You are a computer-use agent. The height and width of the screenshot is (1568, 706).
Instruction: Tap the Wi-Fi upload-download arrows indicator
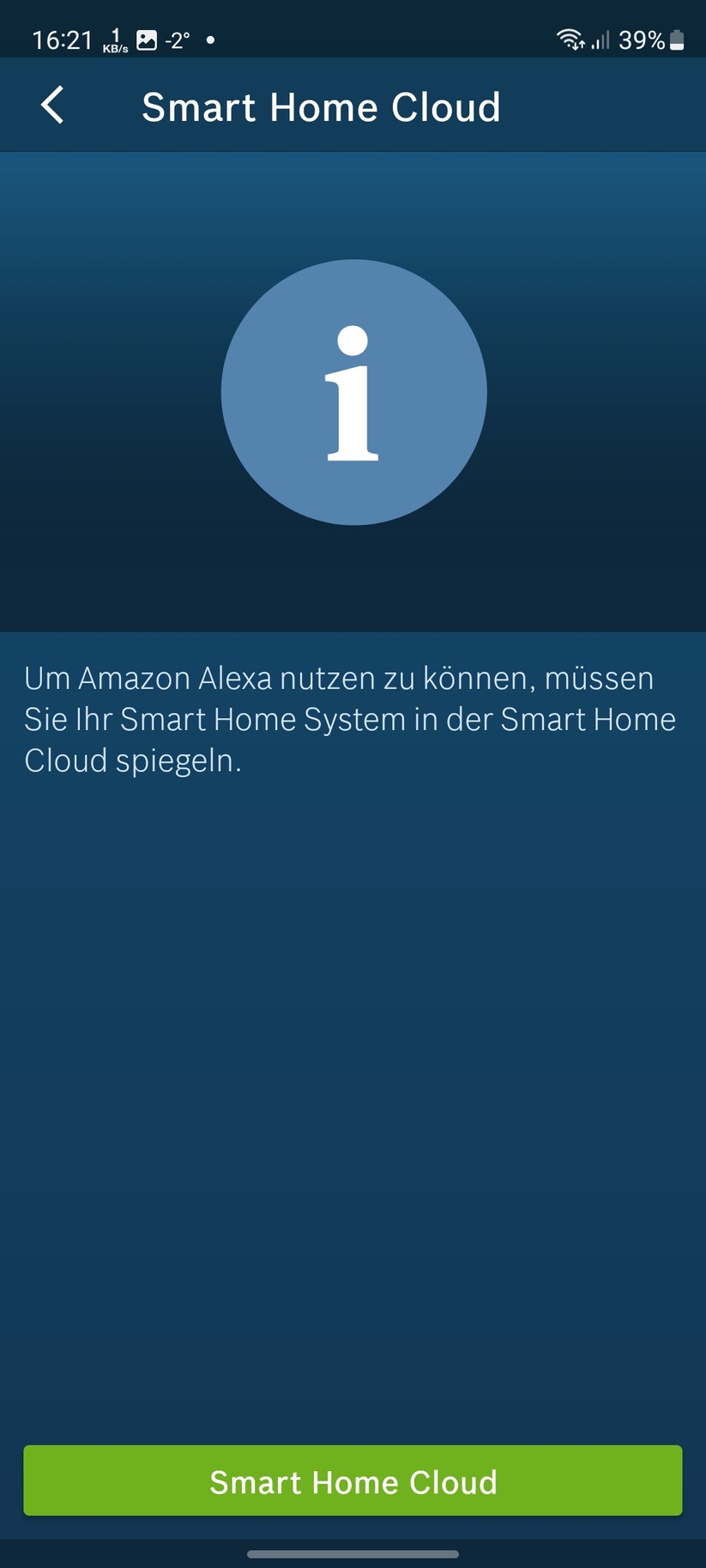pos(578,45)
